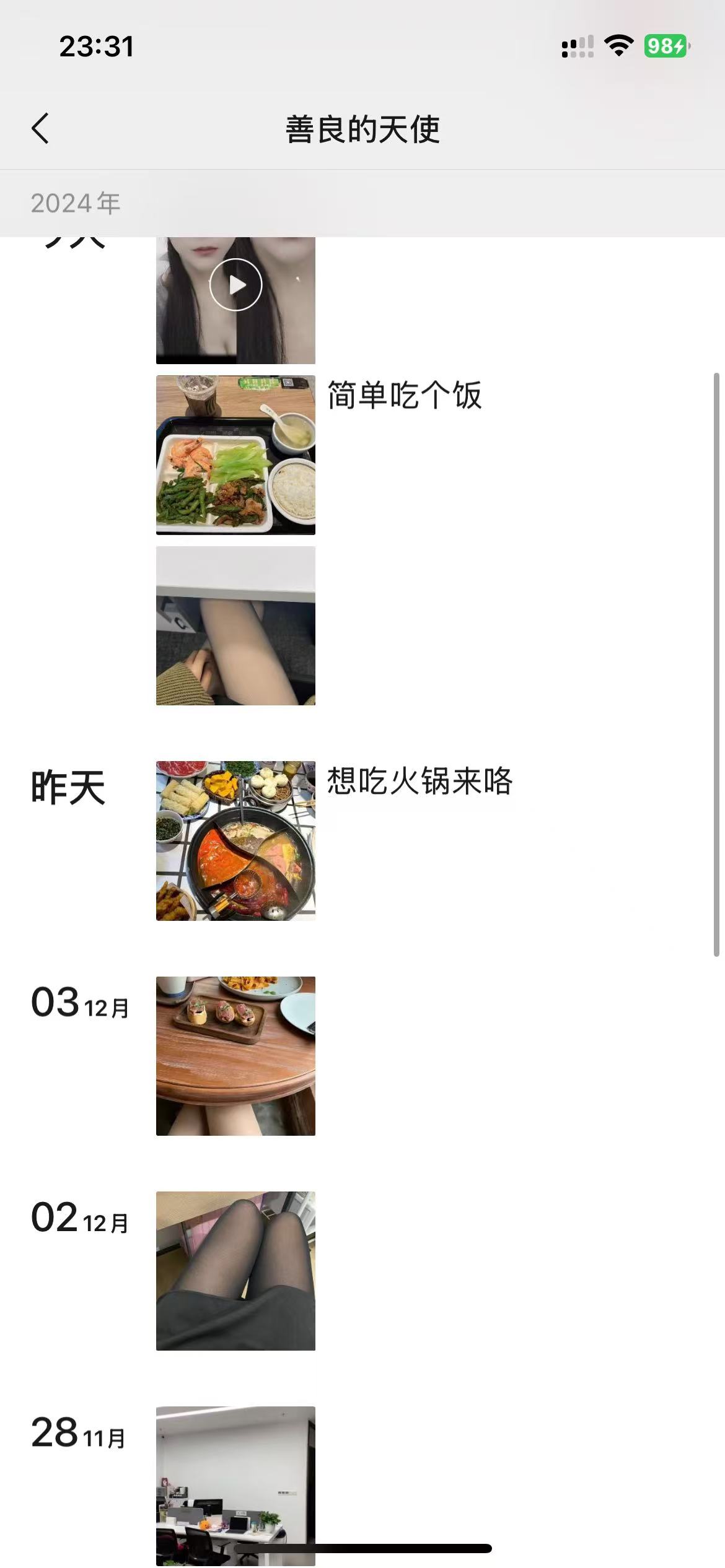Go back from 善良的天使's moments page
Image resolution: width=725 pixels, height=1568 pixels.
pos(41,129)
